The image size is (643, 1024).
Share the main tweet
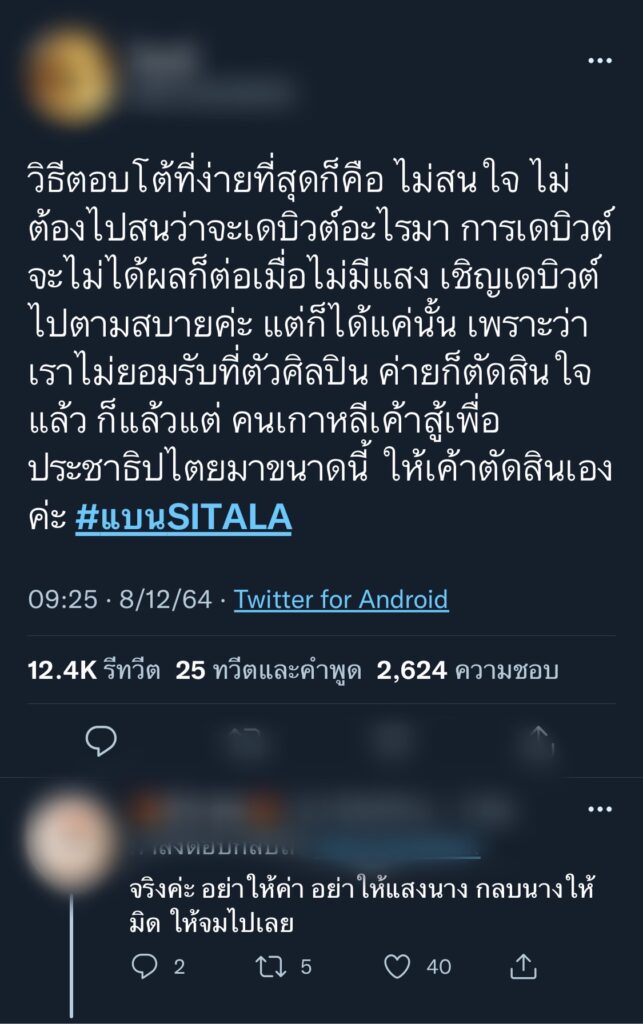[x=541, y=740]
